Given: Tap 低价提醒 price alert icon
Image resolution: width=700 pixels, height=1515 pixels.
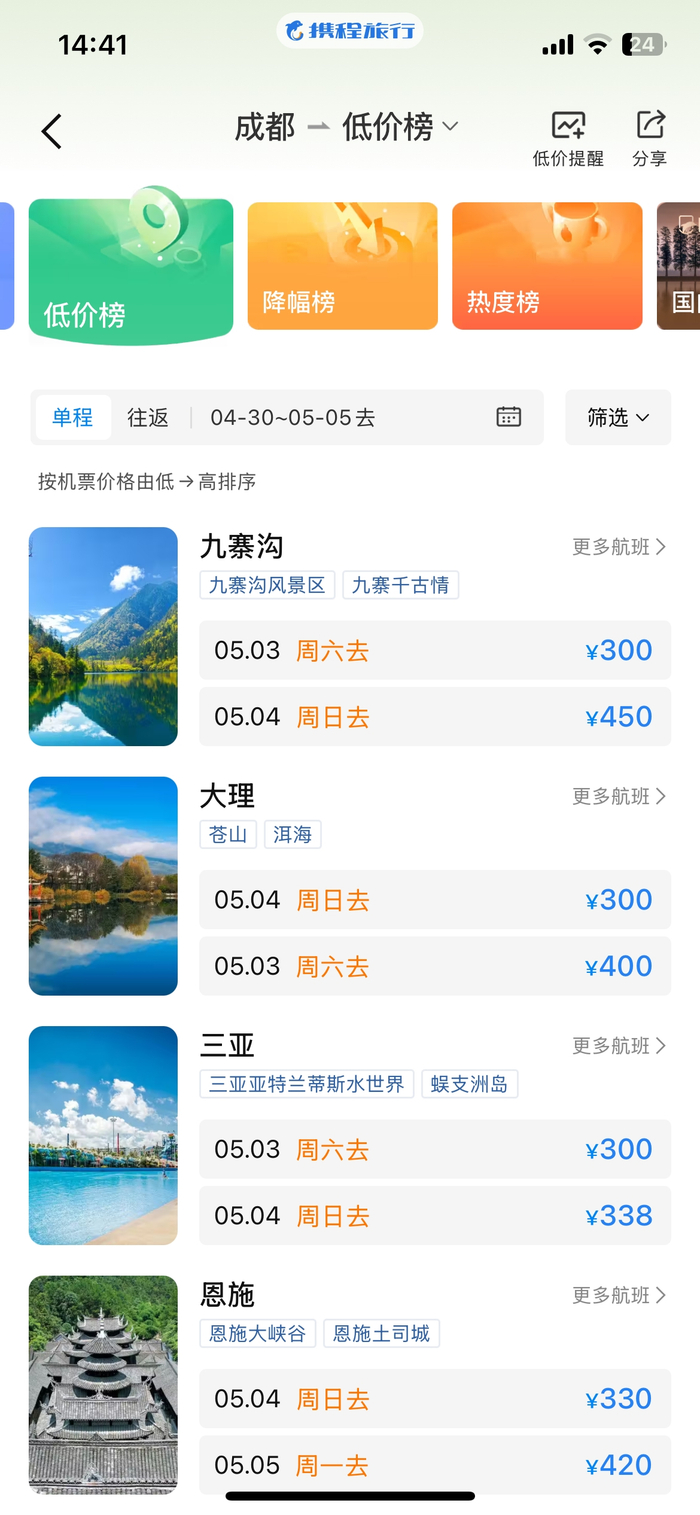Looking at the screenshot, I should click(568, 138).
